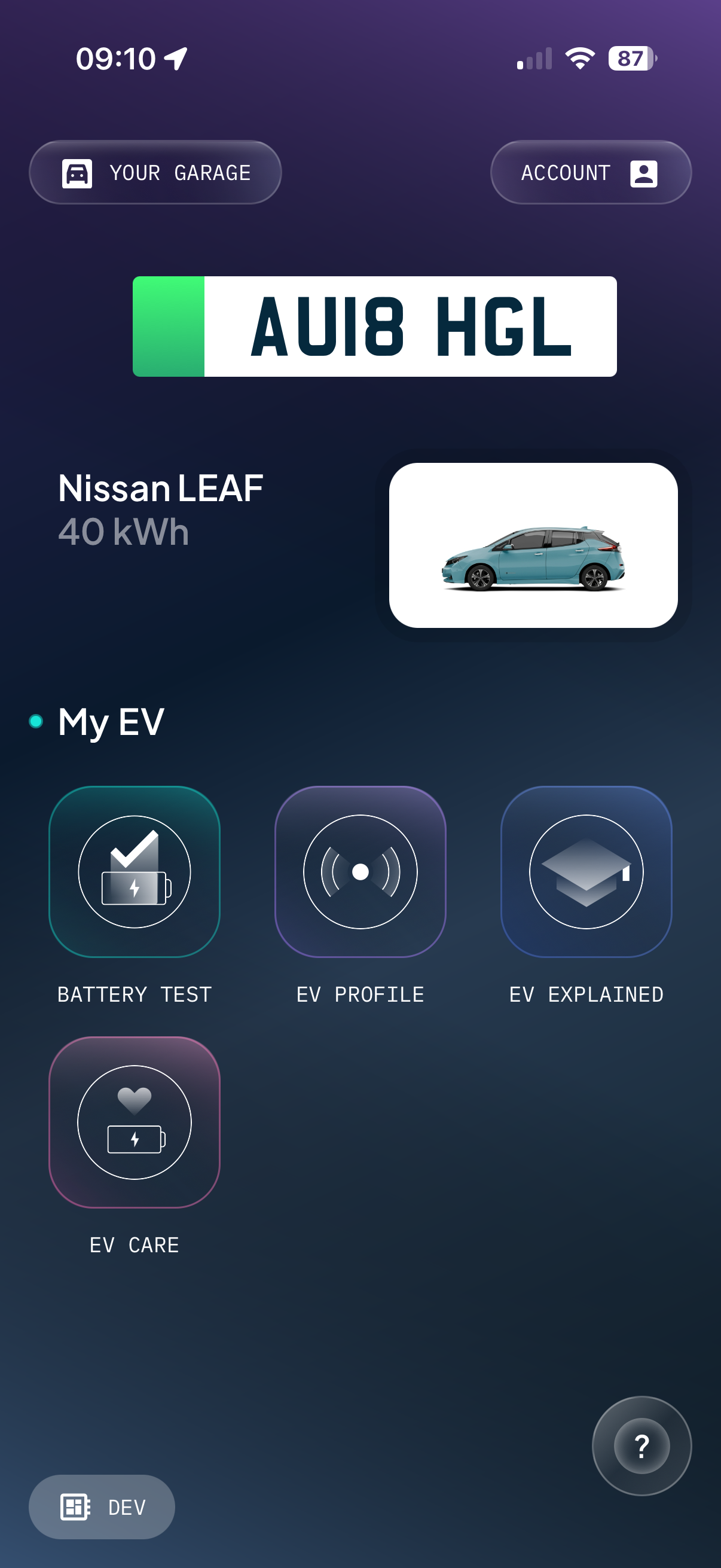Start the Battery Test

[135, 871]
